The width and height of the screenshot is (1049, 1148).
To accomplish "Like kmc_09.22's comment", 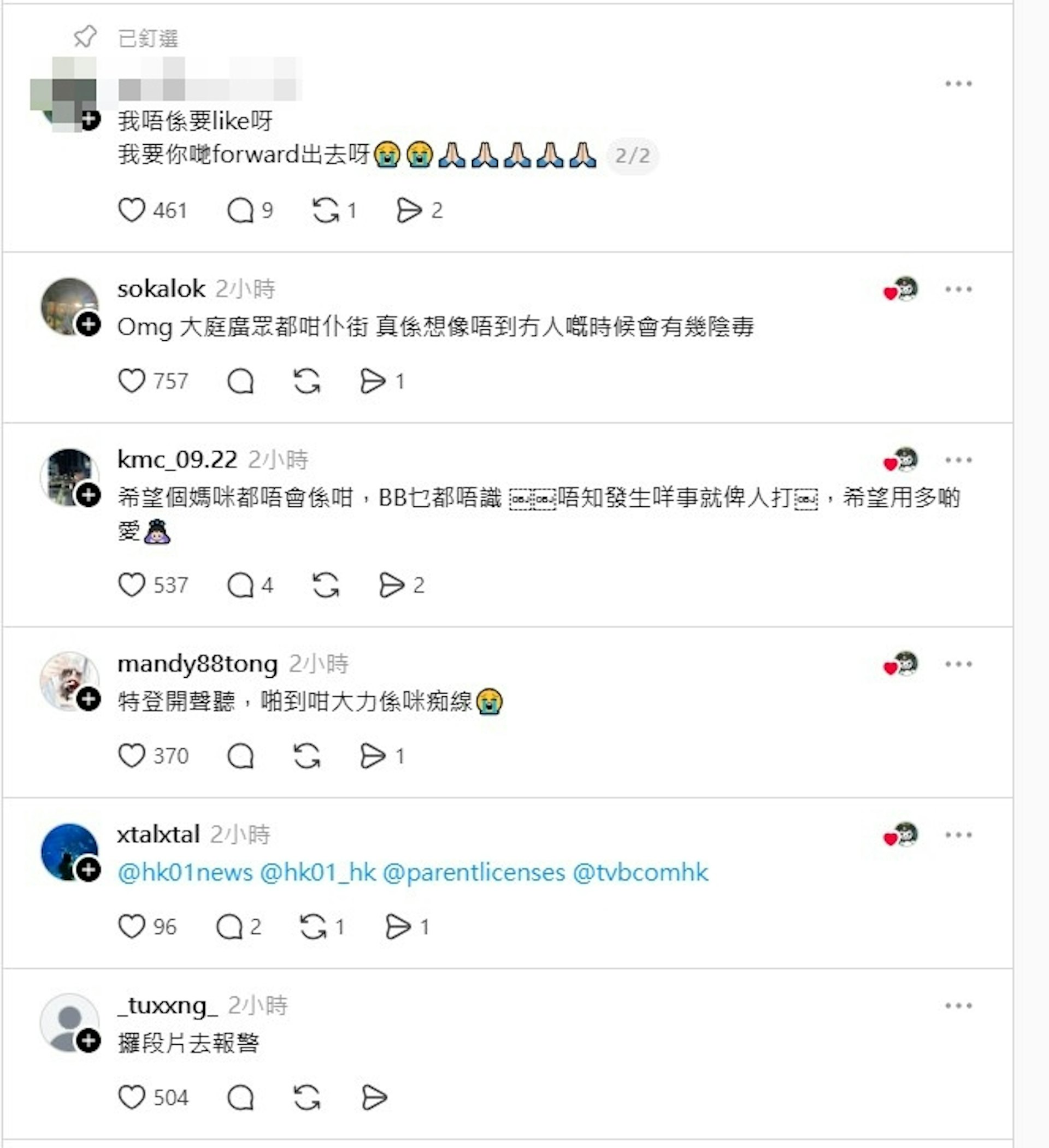I will pos(132,585).
